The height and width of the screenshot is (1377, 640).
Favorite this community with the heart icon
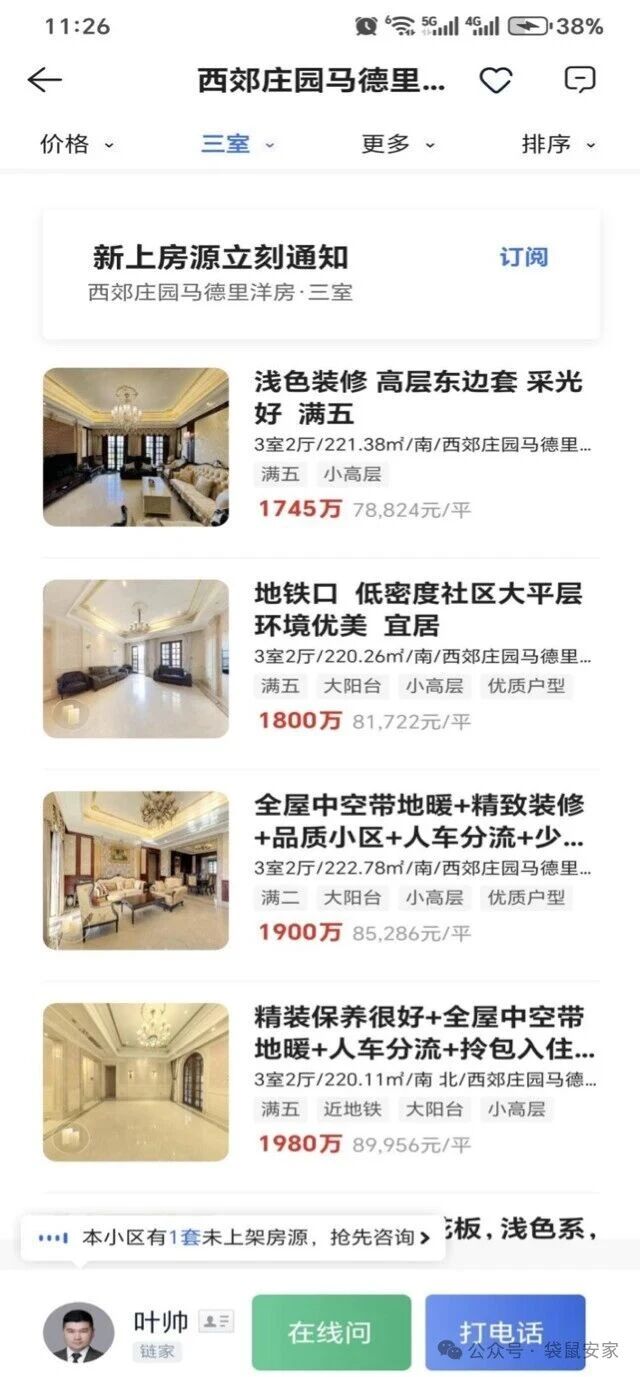(x=496, y=80)
